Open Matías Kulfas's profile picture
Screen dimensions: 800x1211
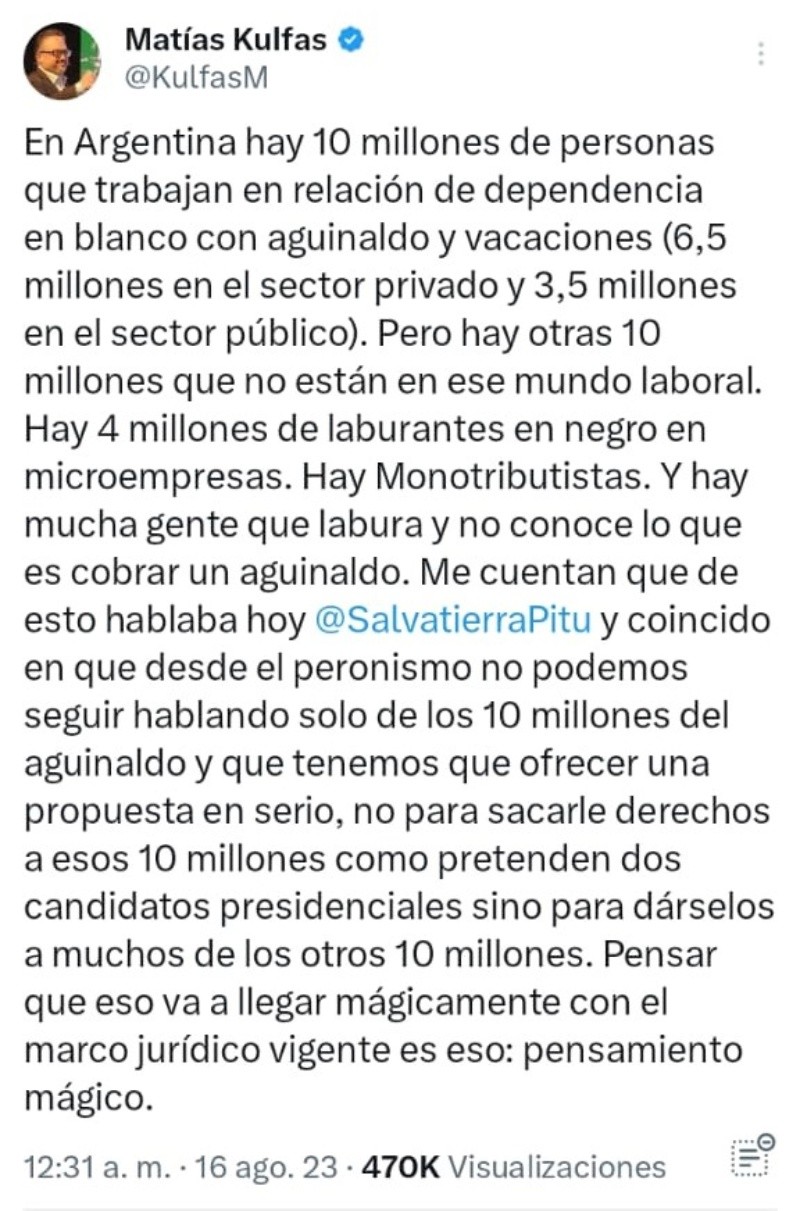(x=62, y=60)
